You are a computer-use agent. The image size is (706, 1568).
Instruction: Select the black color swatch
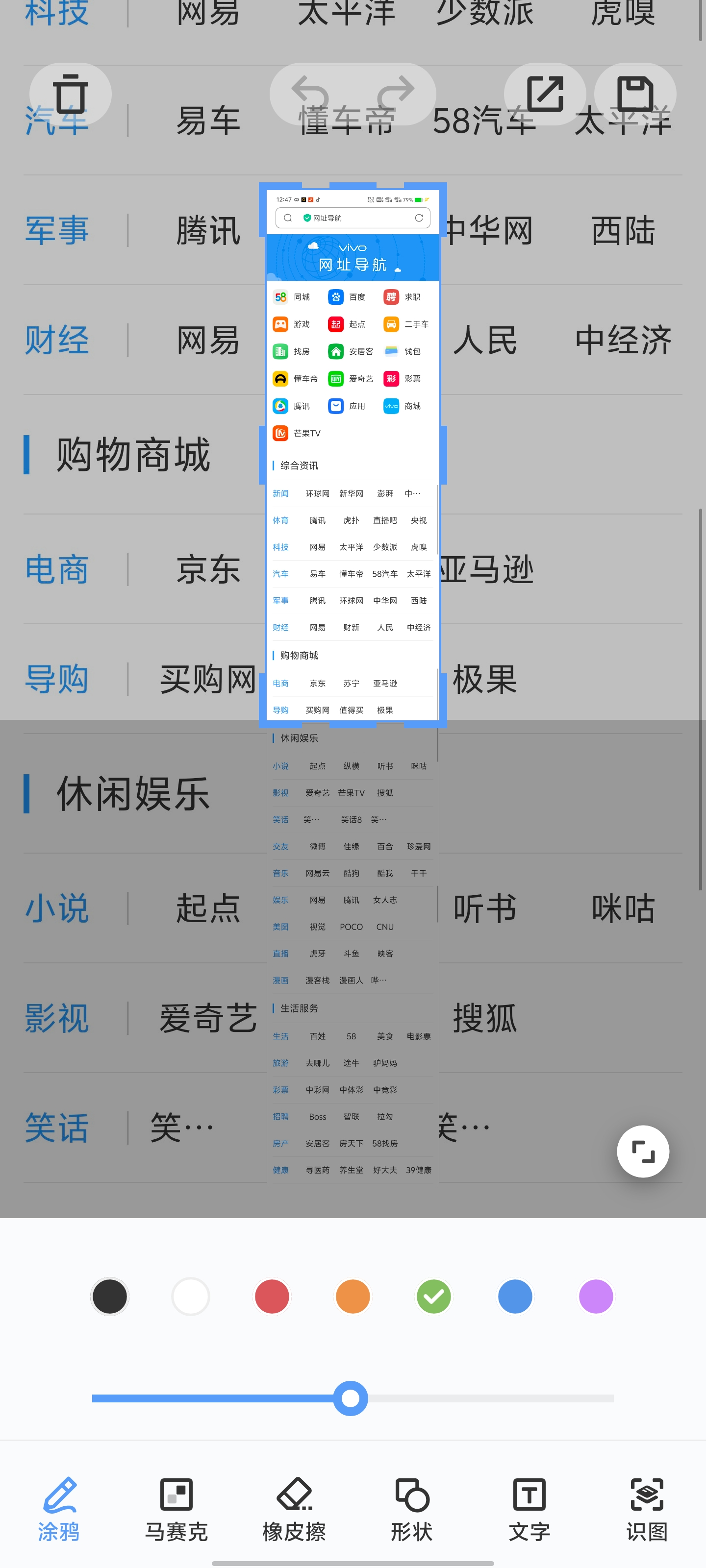(110, 1297)
